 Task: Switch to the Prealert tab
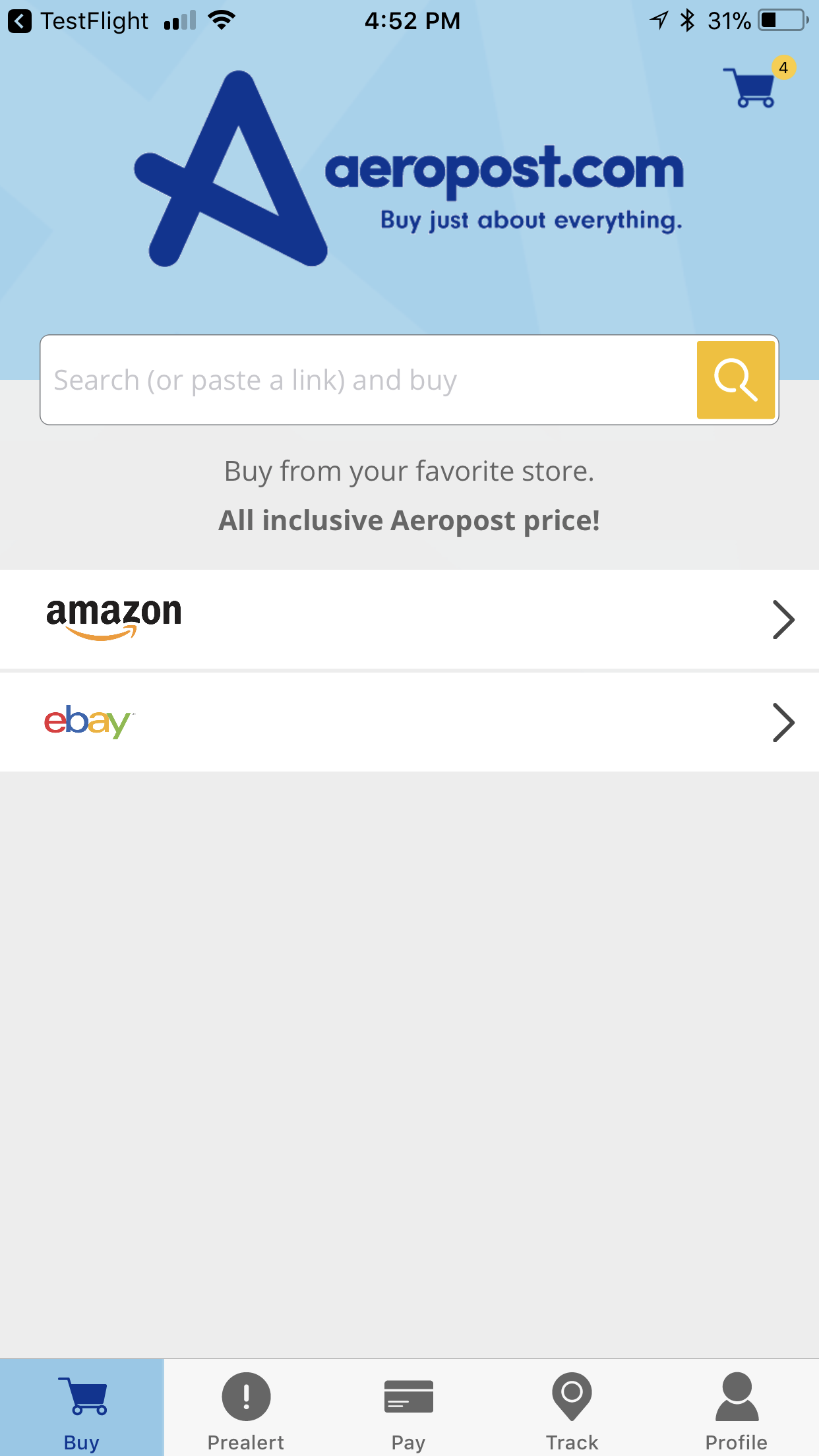(246, 1407)
